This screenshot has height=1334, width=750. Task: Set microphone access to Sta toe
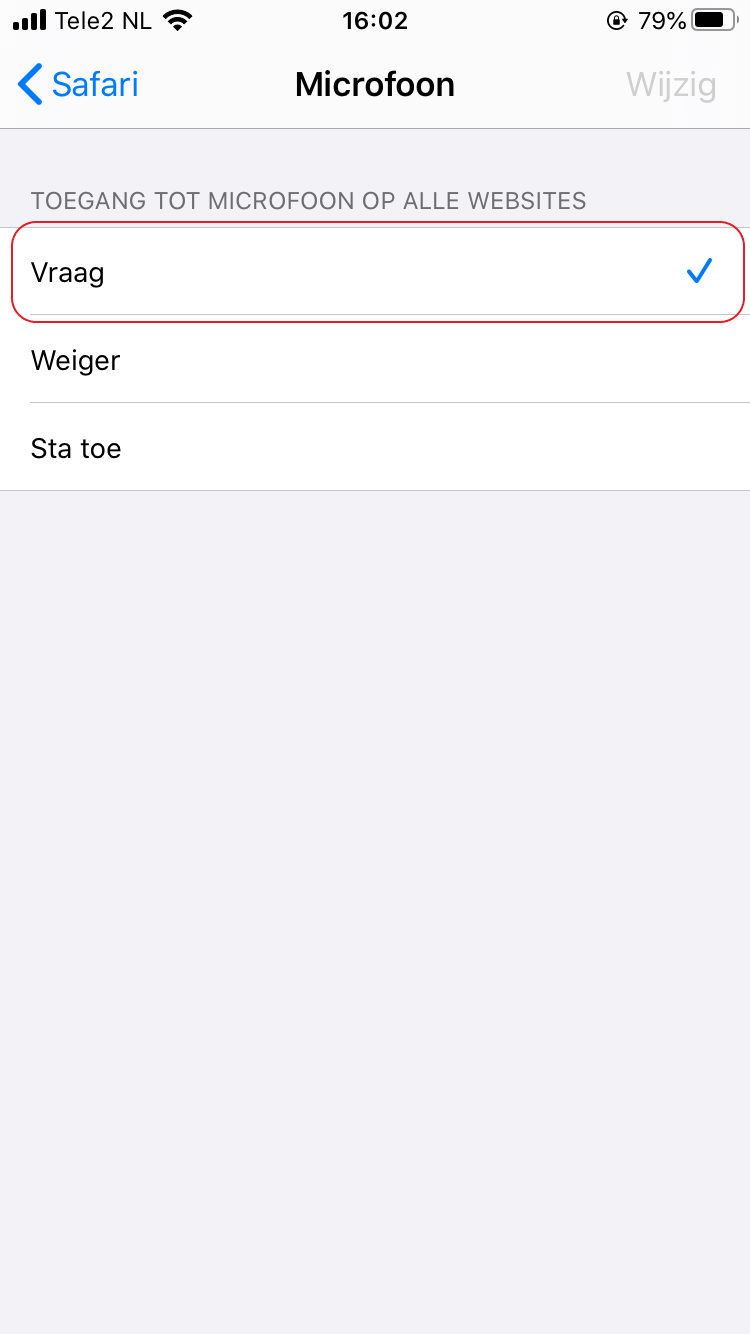(x=375, y=448)
